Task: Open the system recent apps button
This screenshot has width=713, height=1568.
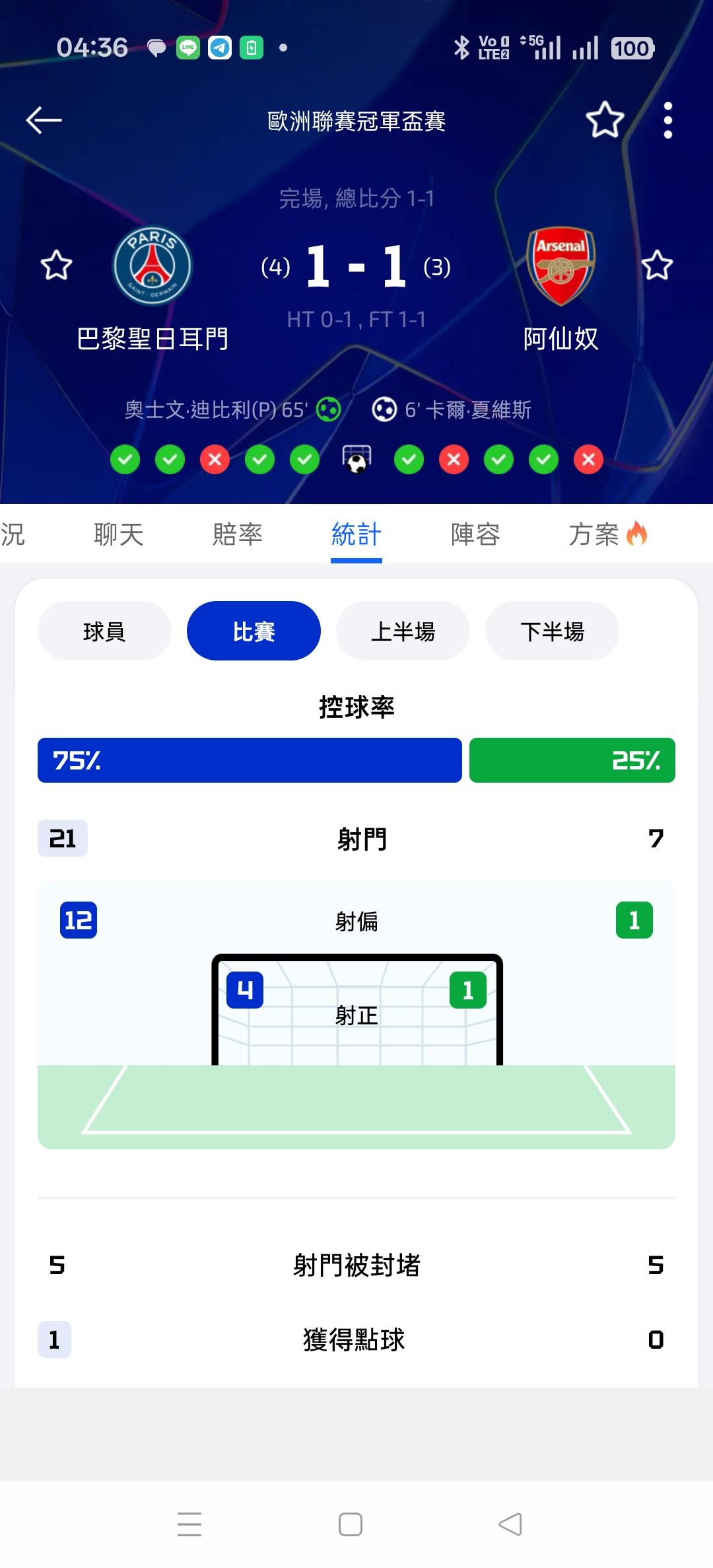Action: click(189, 1524)
